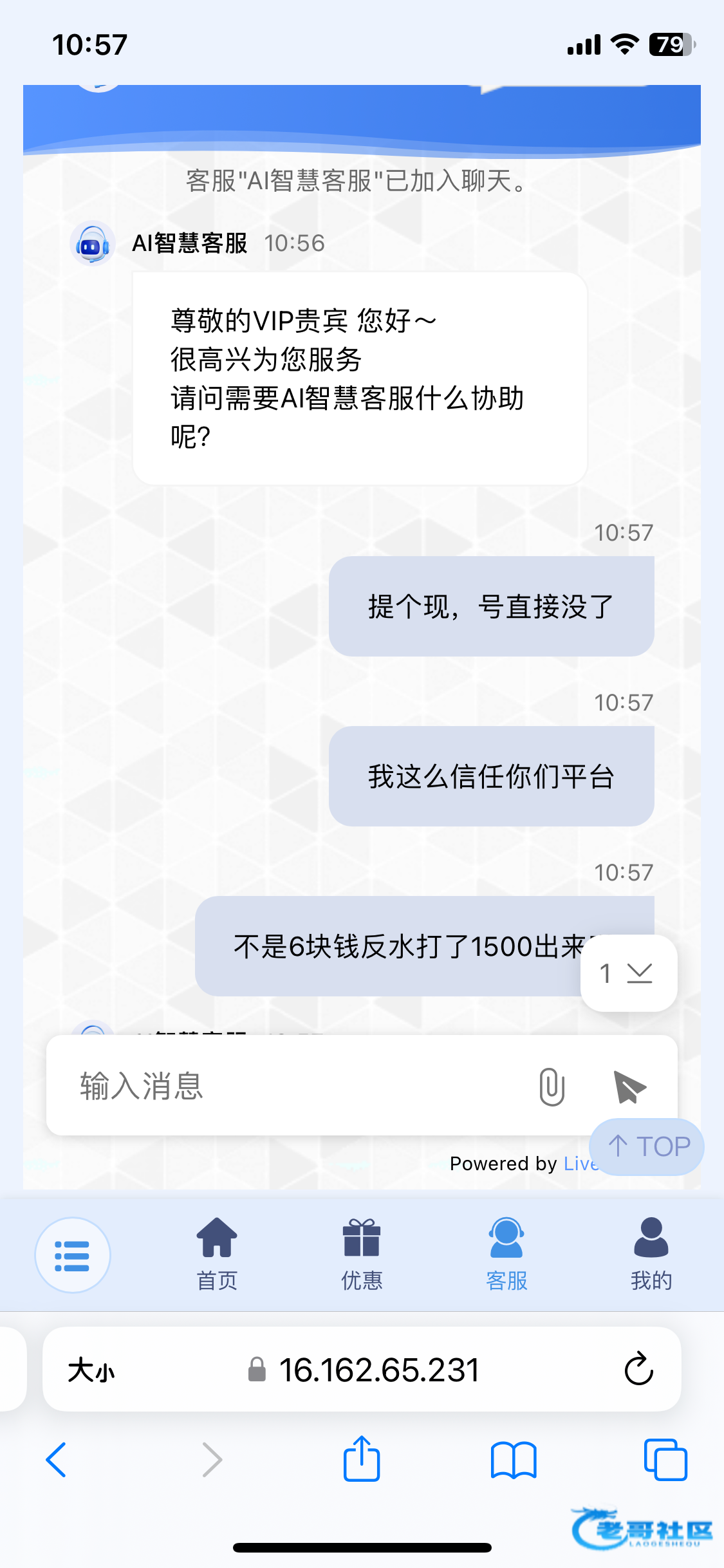Image resolution: width=724 pixels, height=1568 pixels.
Task: Share this page from Safari toolbar
Action: coord(362,1459)
